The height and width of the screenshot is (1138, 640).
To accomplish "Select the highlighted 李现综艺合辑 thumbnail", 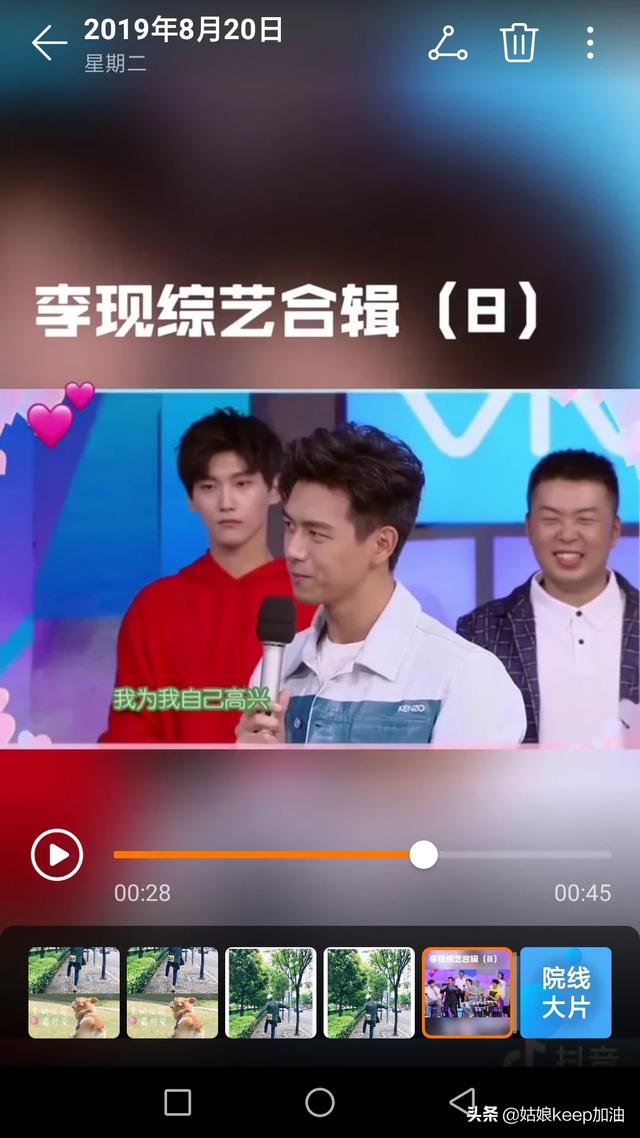I will [467, 992].
